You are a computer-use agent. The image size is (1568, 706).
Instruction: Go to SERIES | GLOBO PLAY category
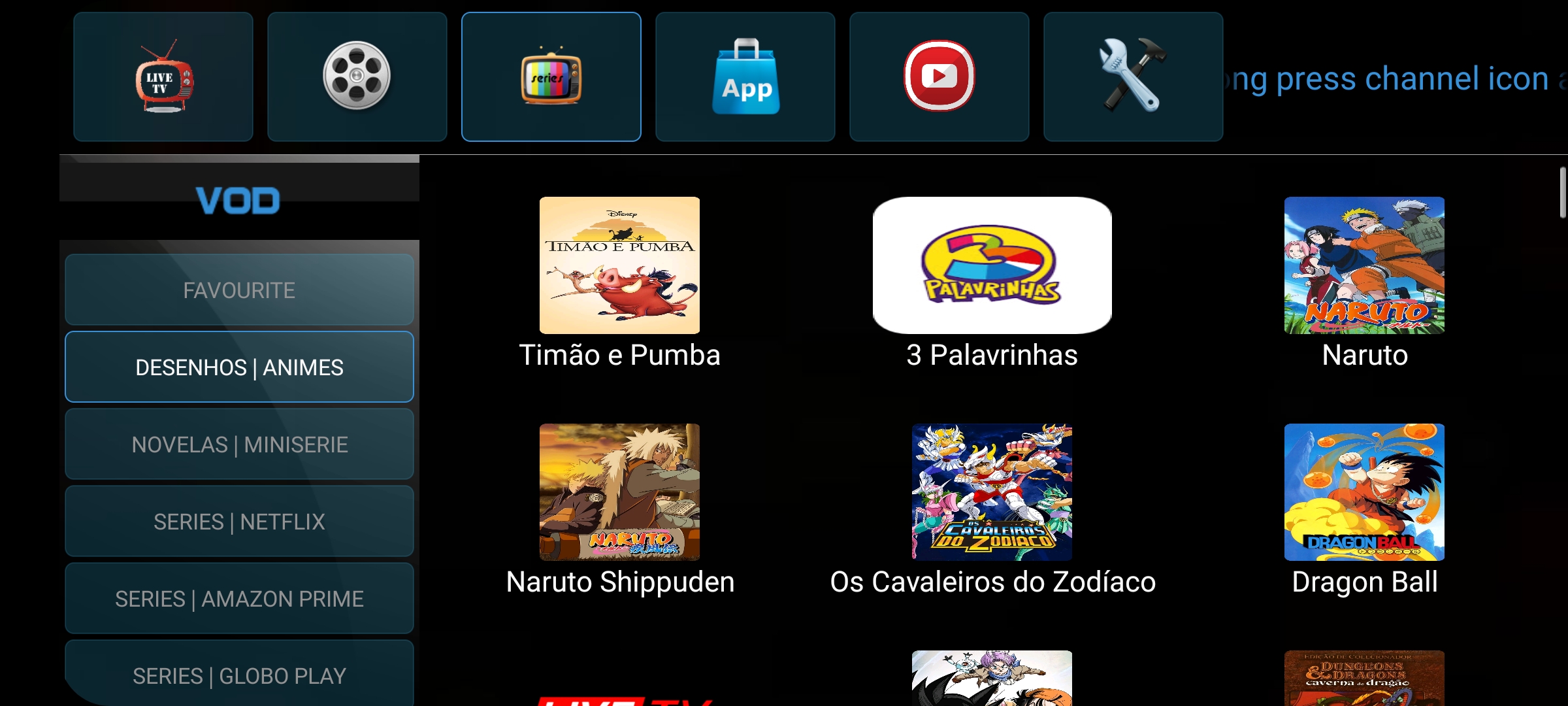tap(239, 675)
